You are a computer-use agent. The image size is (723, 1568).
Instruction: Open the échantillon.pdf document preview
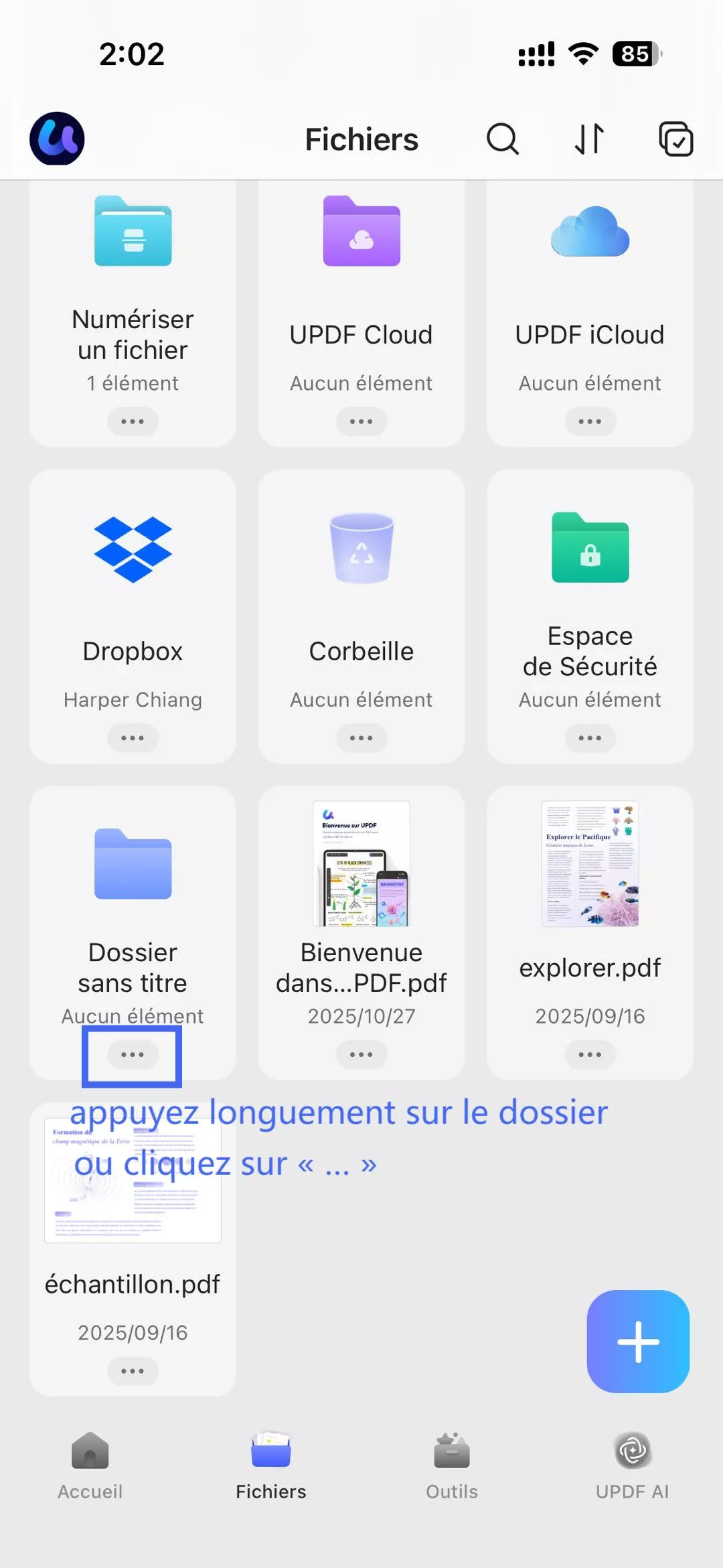pos(133,1179)
